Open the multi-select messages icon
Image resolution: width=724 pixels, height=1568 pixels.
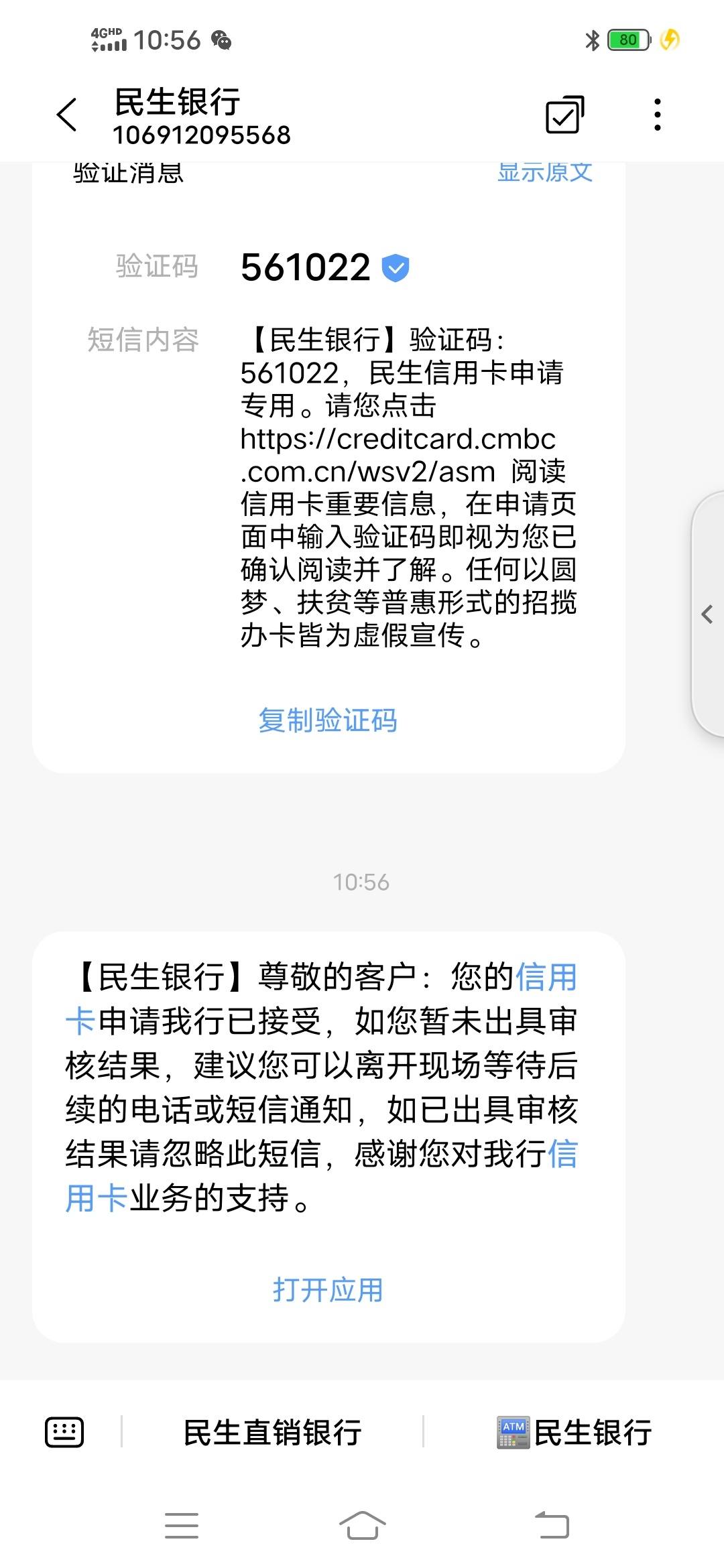point(564,115)
